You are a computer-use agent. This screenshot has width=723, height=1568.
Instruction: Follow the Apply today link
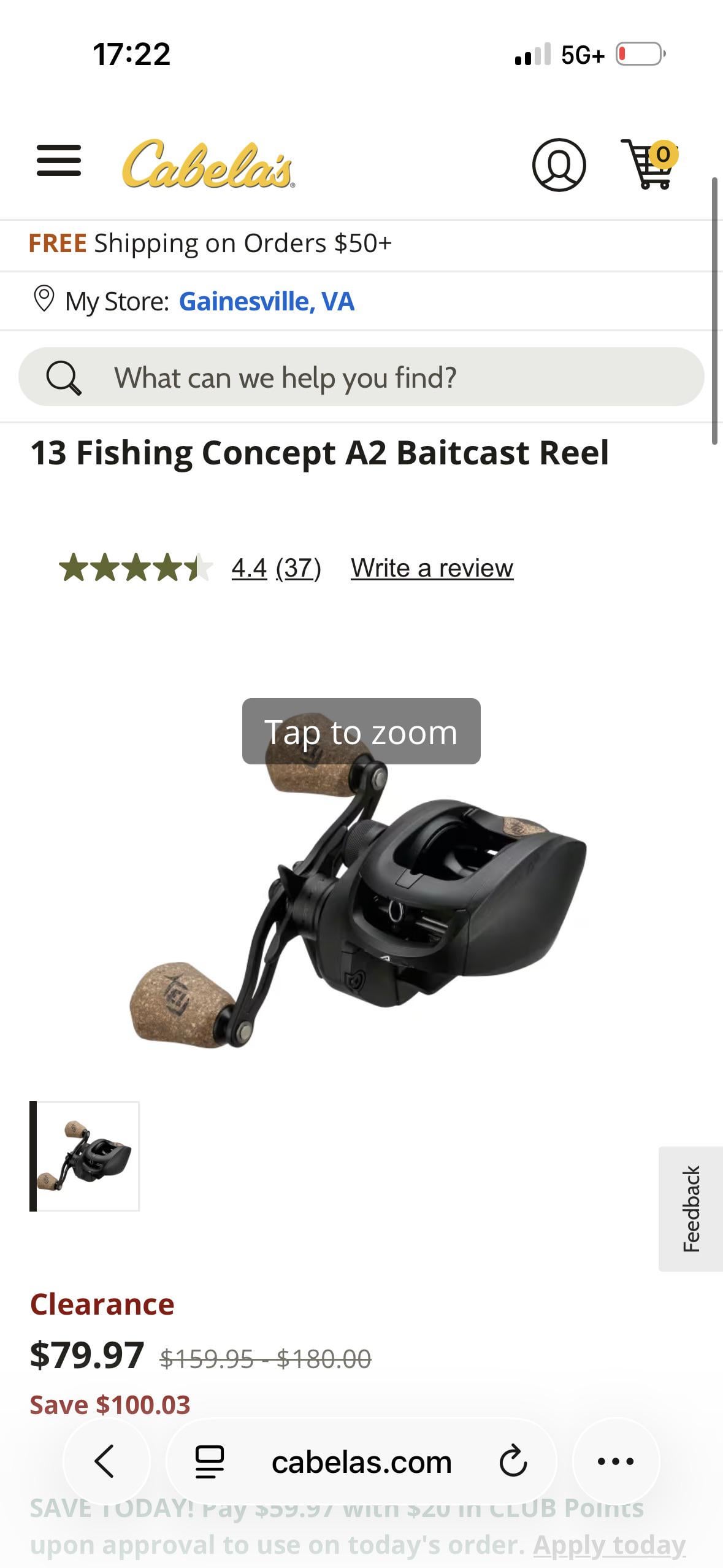(608, 1546)
